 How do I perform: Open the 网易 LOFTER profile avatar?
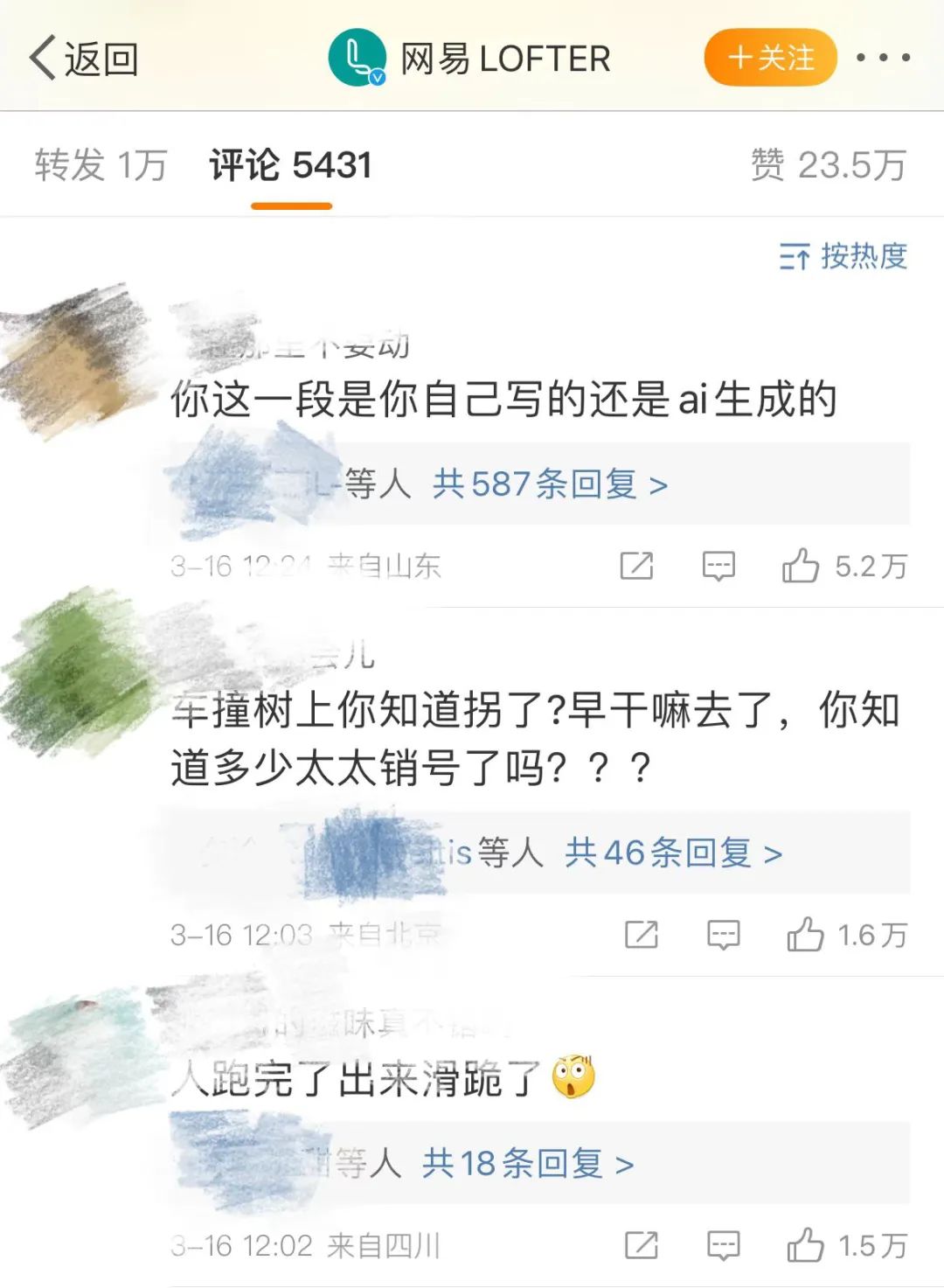(357, 58)
